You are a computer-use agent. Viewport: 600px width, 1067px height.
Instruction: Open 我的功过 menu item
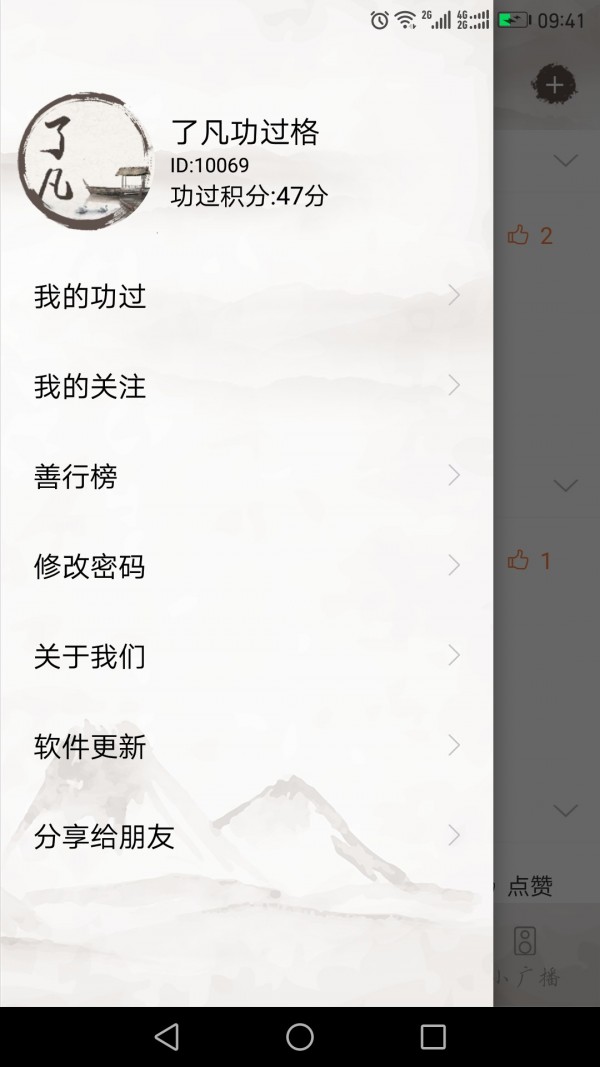click(x=246, y=296)
